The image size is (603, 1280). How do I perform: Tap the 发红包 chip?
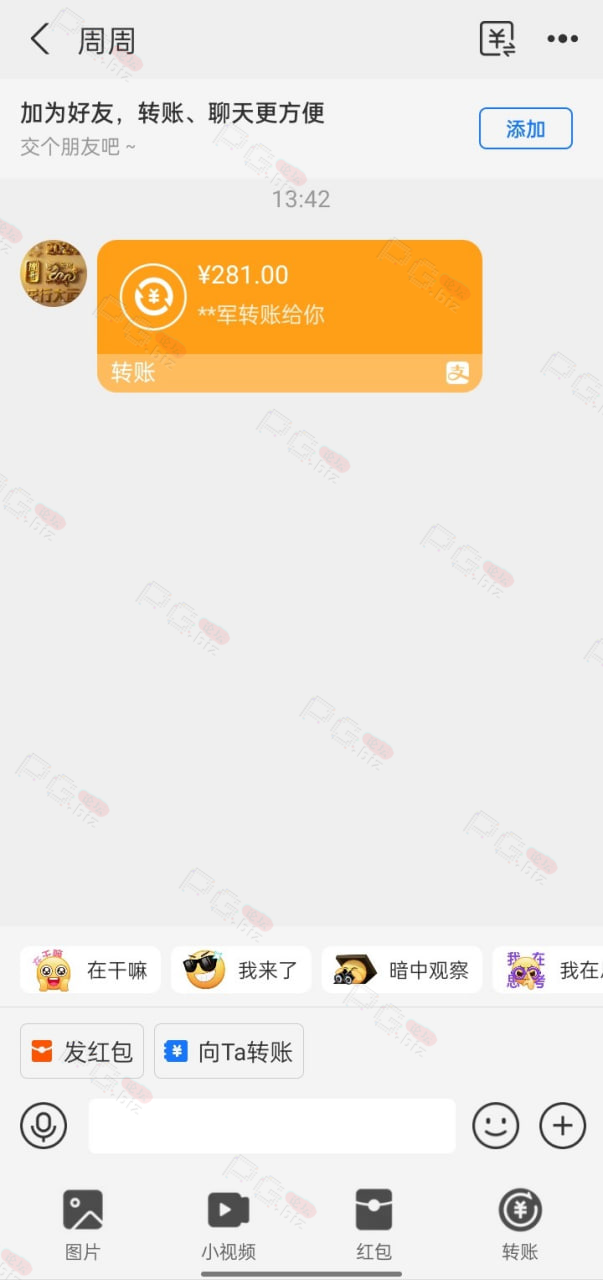click(82, 1051)
